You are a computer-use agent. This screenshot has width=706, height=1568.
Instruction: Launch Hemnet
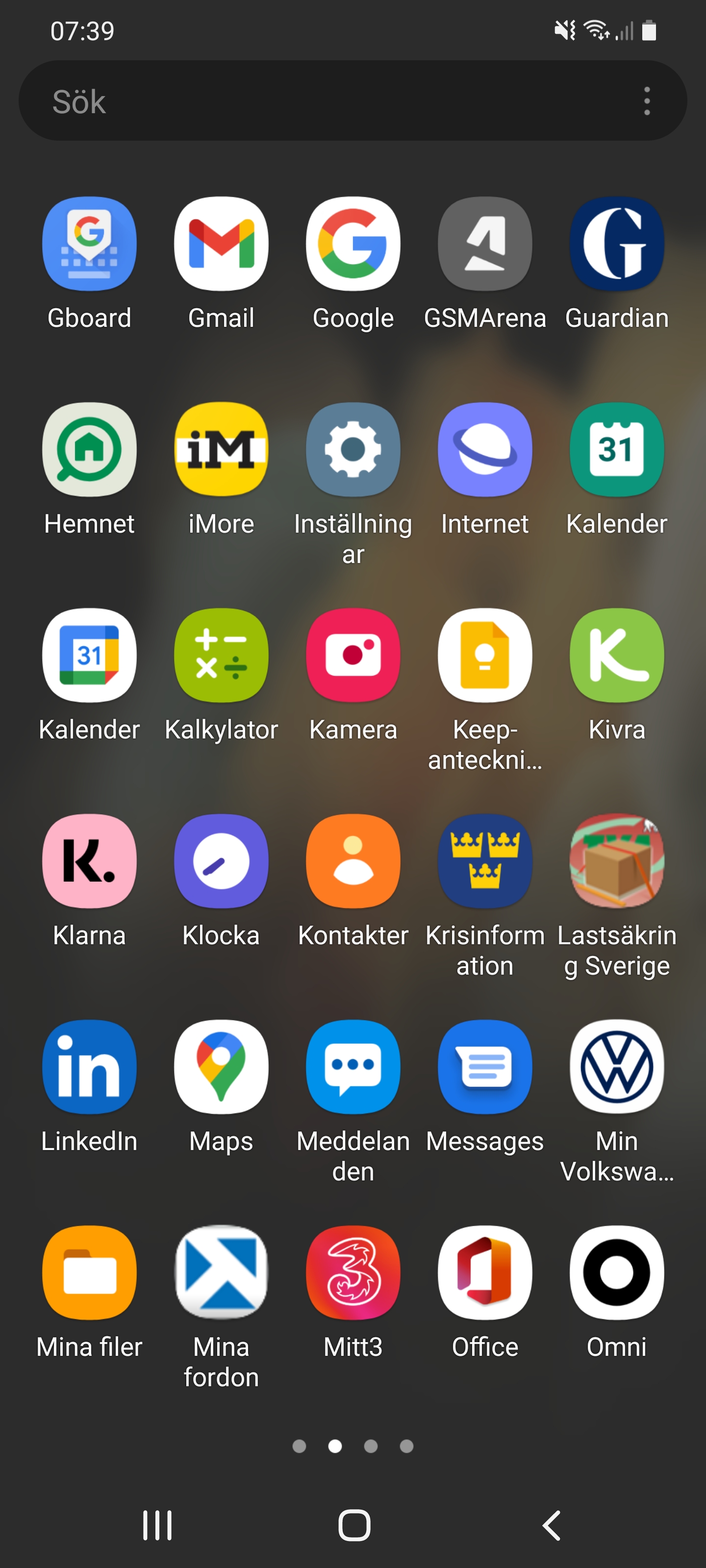[x=90, y=450]
